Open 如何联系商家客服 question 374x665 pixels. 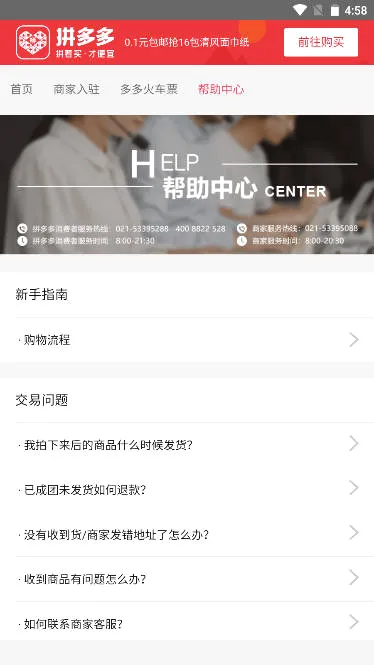click(187, 623)
